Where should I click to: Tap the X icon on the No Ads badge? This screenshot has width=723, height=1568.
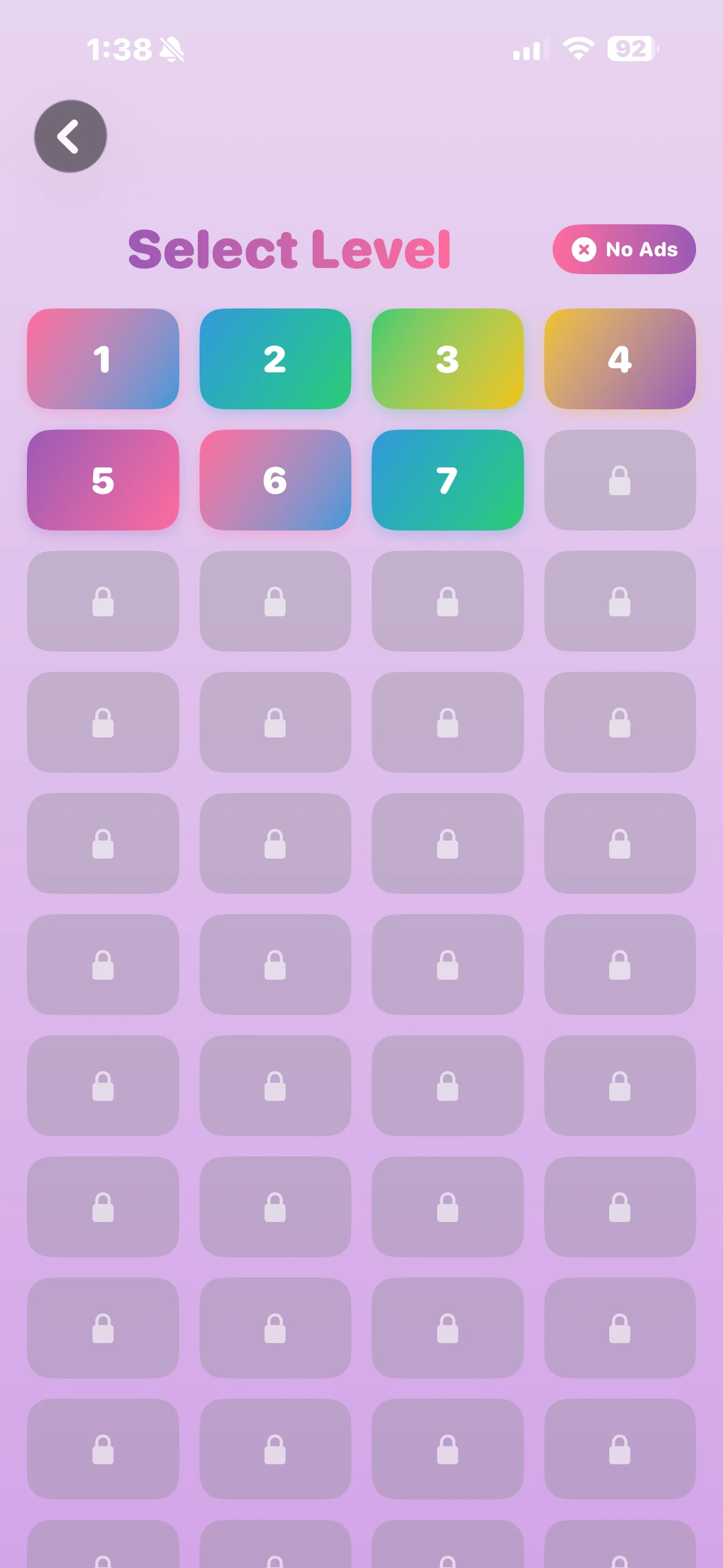tap(584, 249)
